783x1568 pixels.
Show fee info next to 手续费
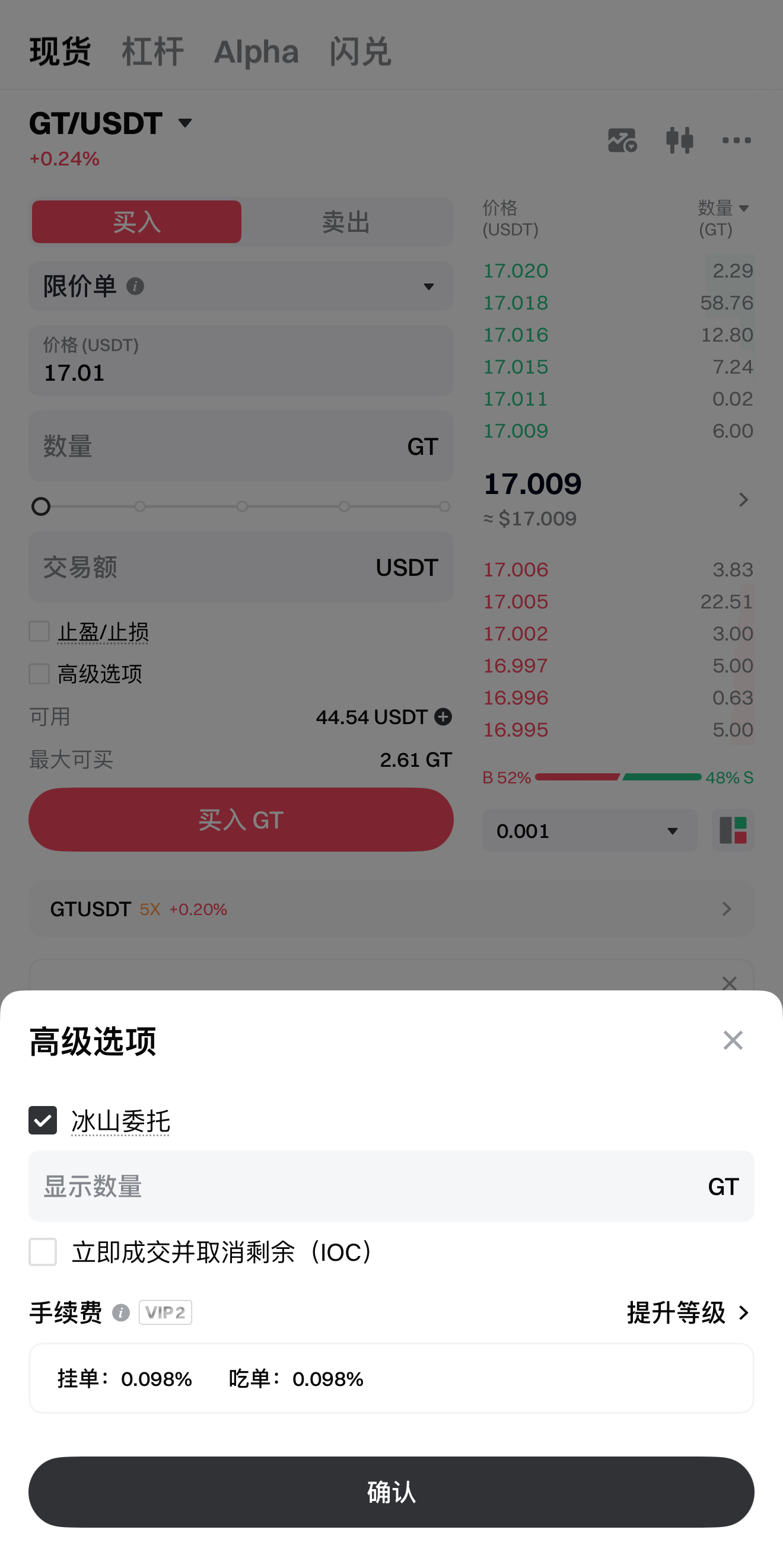click(121, 1313)
